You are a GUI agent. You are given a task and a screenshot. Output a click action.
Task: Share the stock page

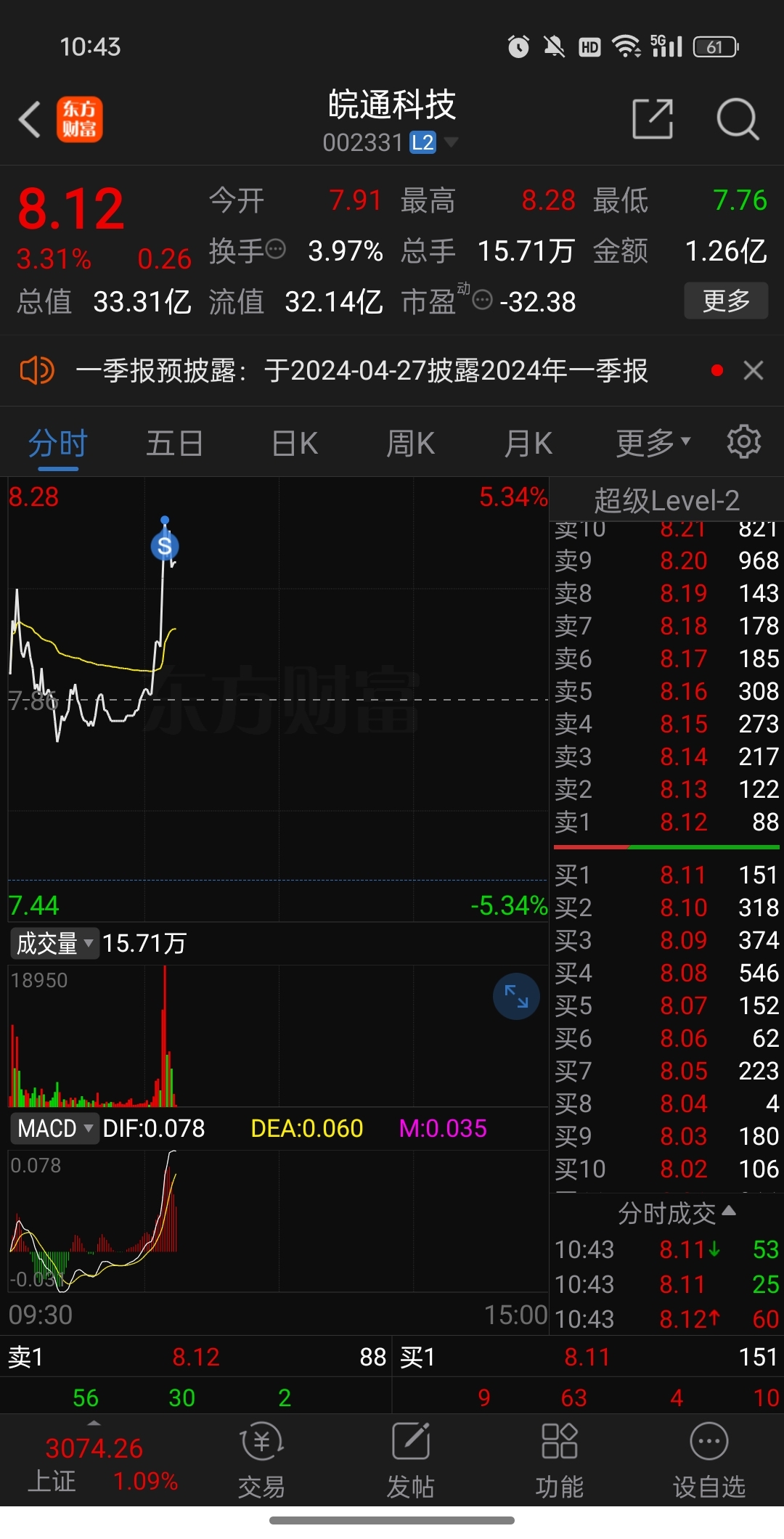[x=653, y=119]
